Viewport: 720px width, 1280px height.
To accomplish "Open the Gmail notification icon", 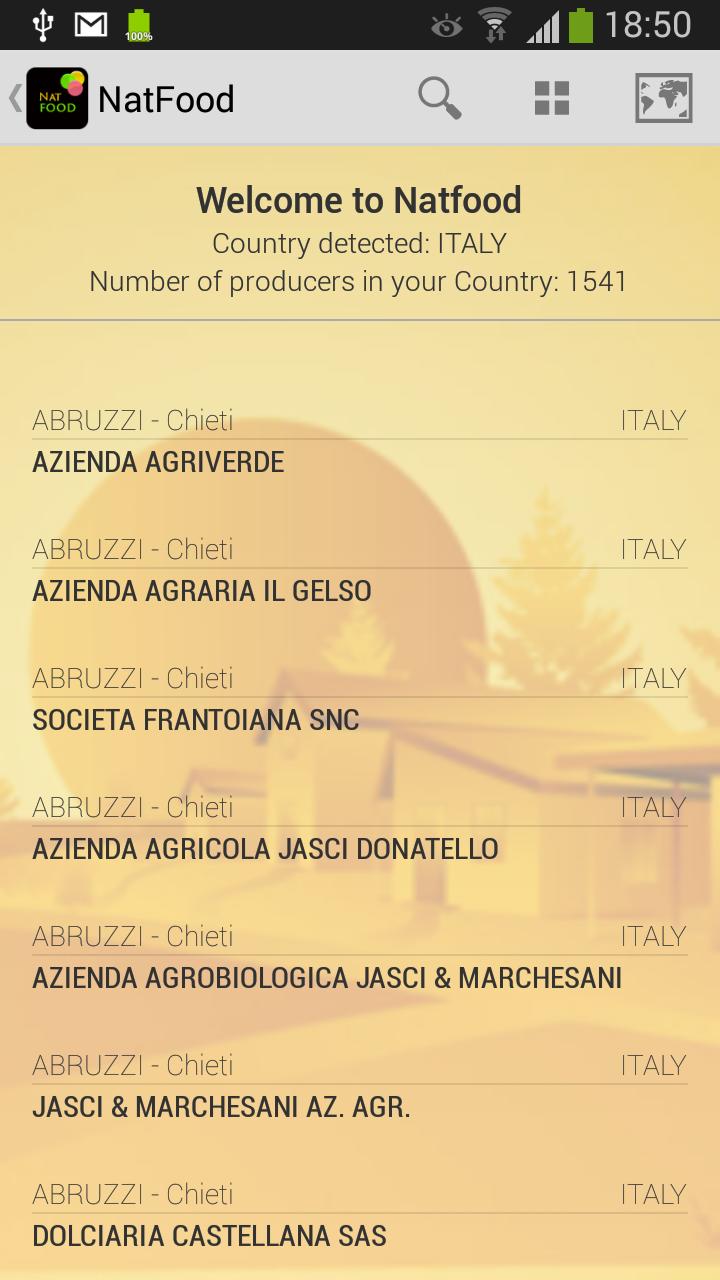I will (x=90, y=24).
